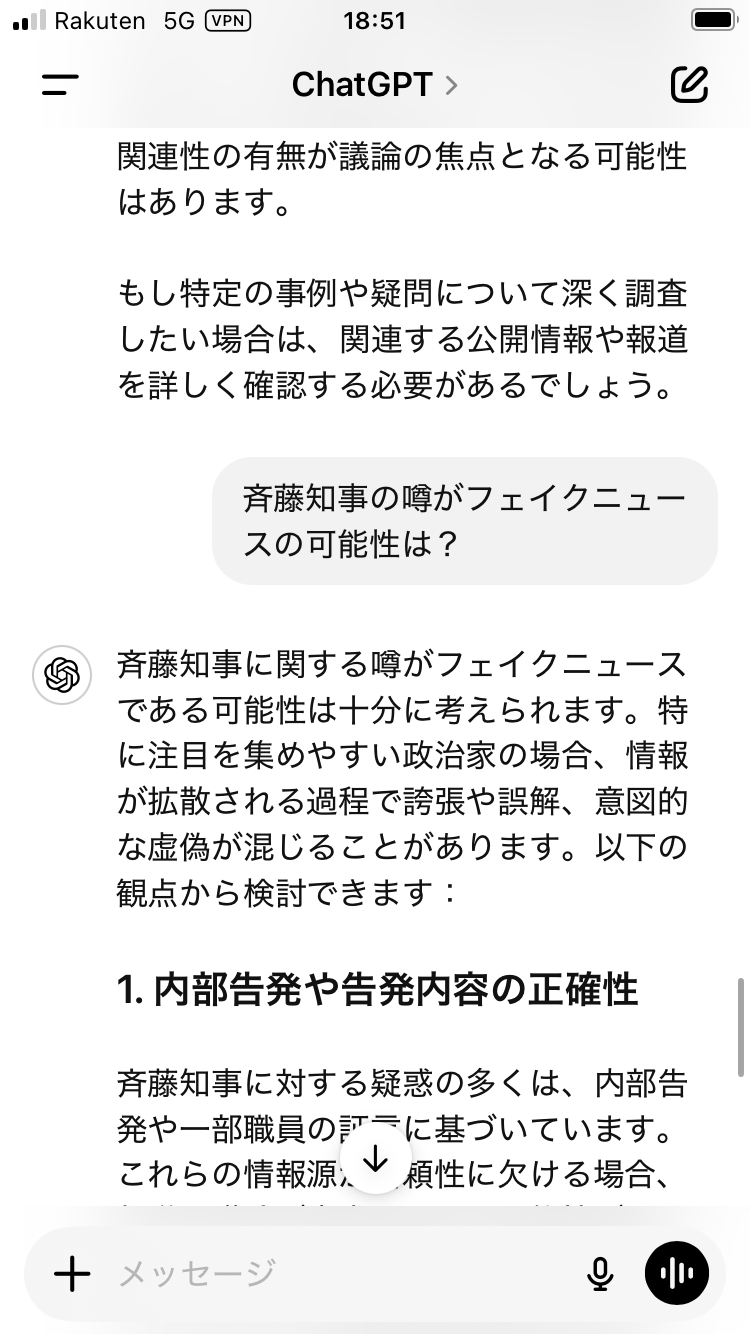
Task: Focus the メッセージ input field
Action: coord(340,1273)
